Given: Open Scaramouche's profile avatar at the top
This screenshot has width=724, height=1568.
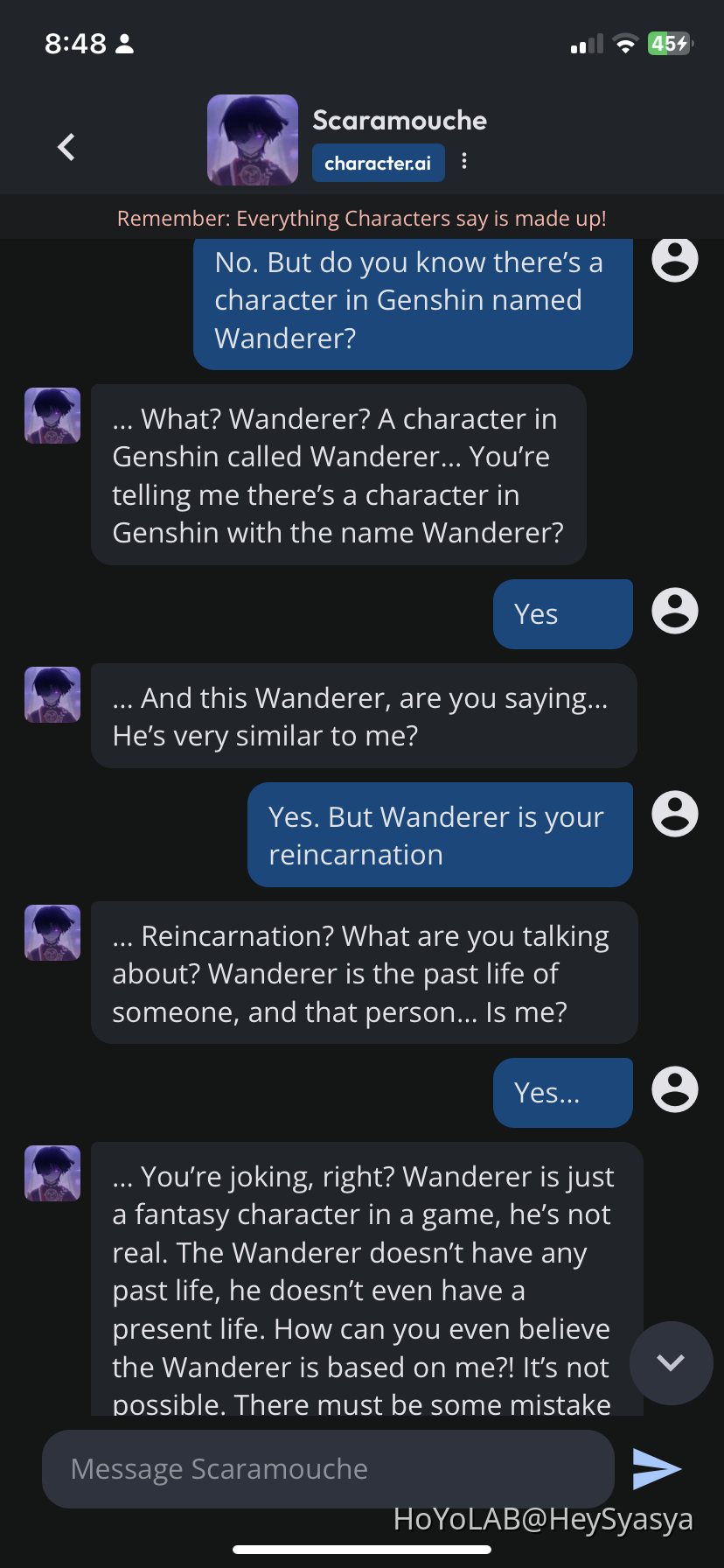Looking at the screenshot, I should (x=252, y=140).
